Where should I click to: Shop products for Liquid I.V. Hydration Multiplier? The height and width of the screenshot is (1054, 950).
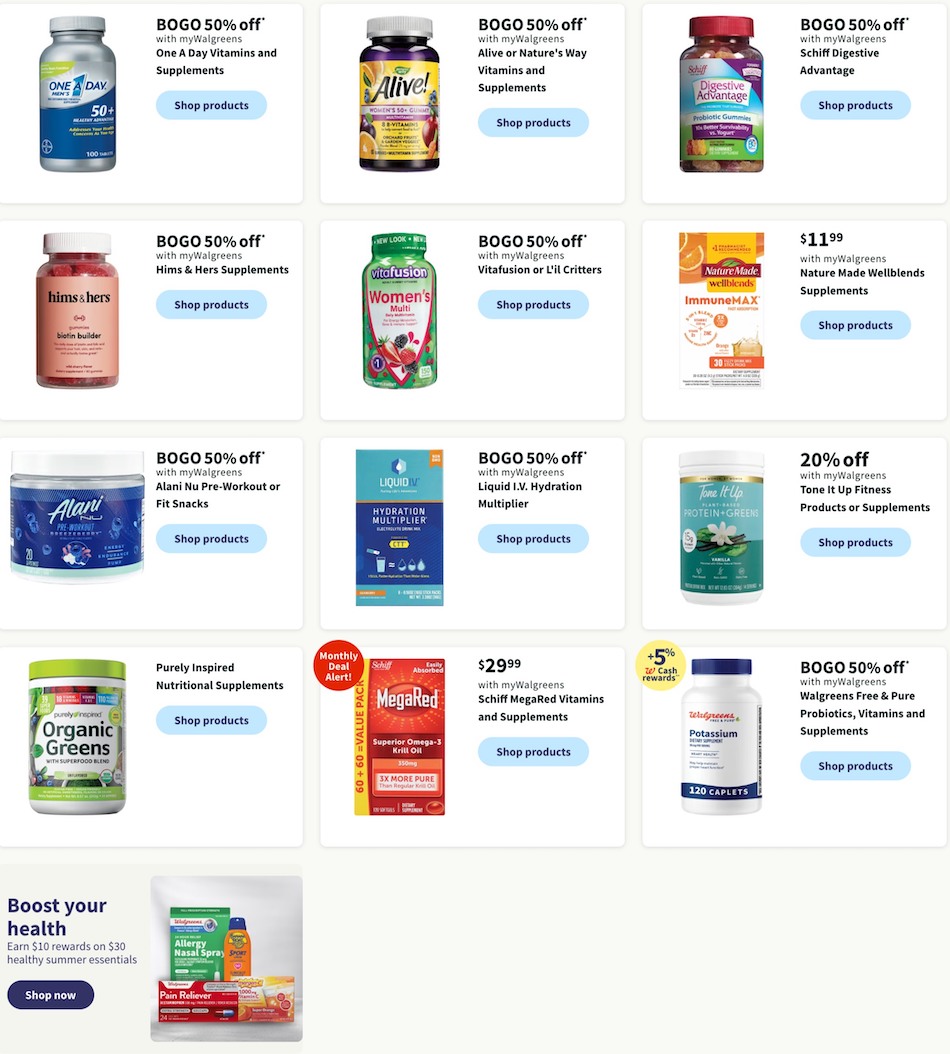(x=533, y=539)
